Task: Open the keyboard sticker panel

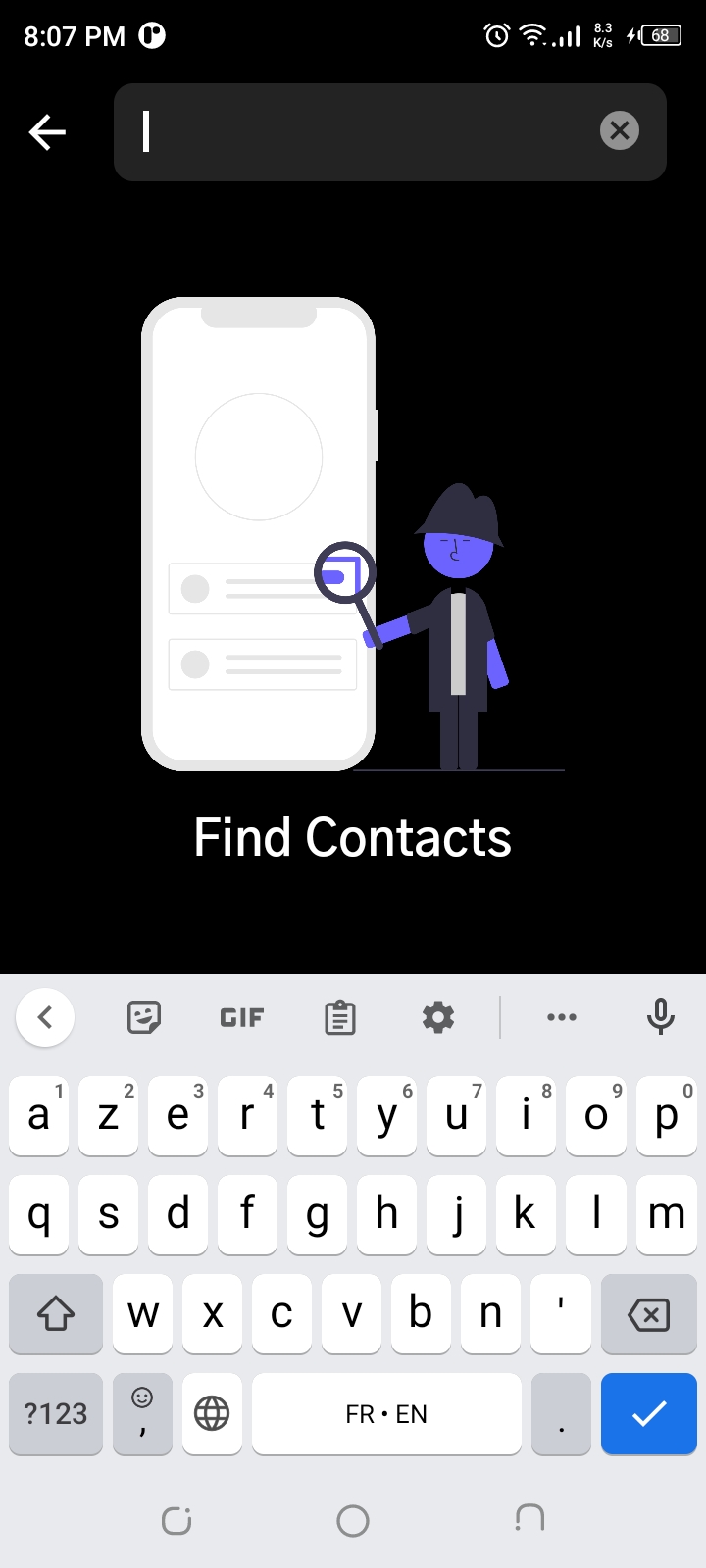Action: tap(144, 1017)
